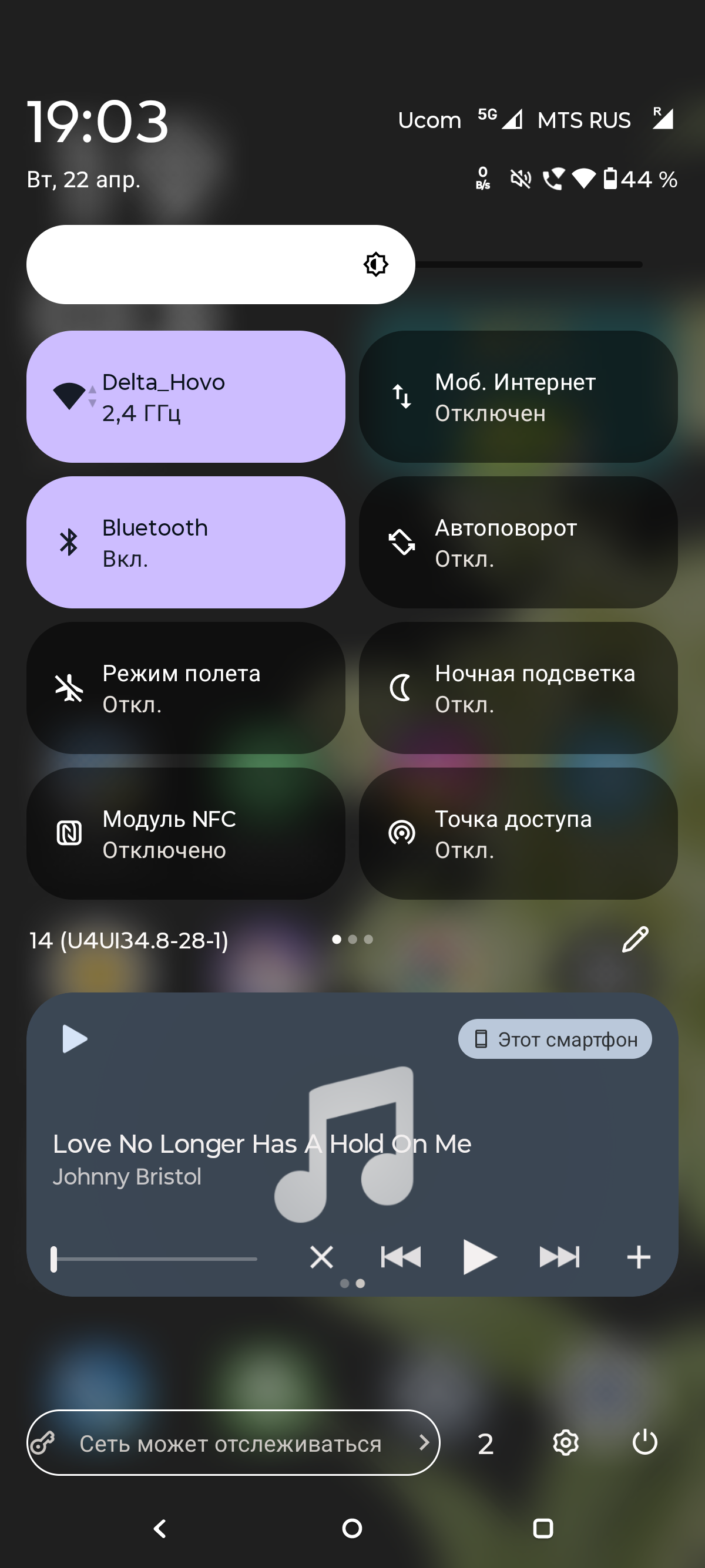
Task: Play the Johnny Bristol track
Action: click(x=479, y=1257)
